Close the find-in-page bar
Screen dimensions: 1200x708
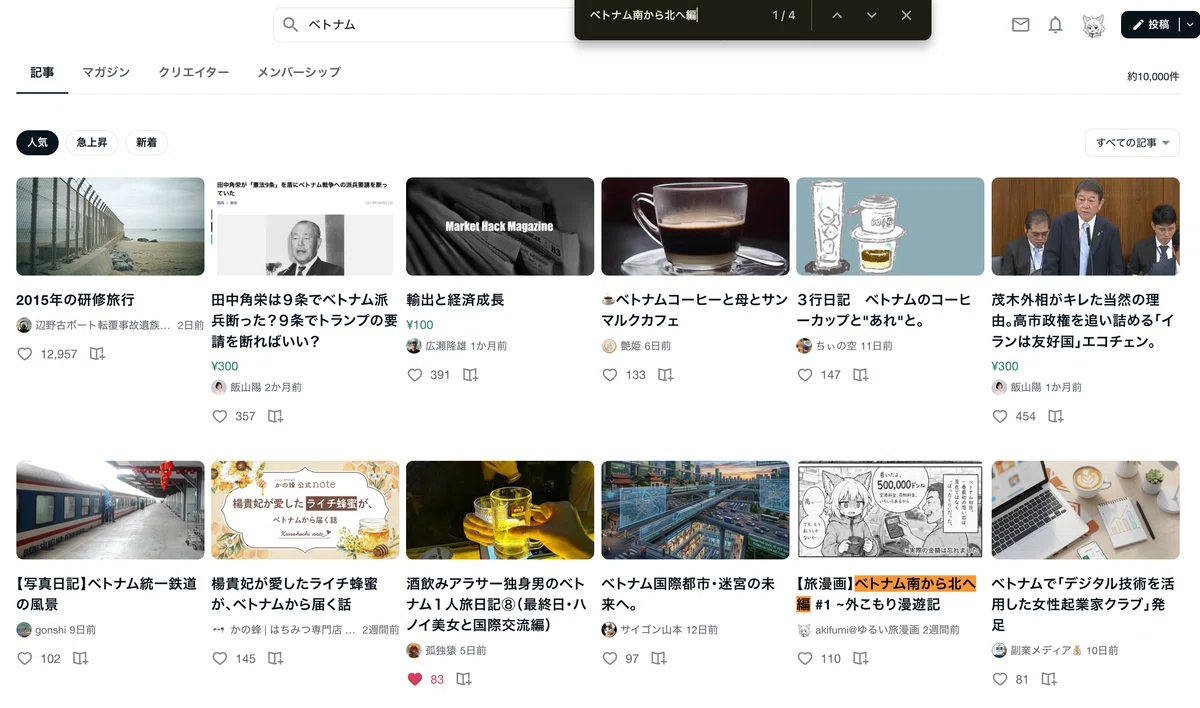906,15
